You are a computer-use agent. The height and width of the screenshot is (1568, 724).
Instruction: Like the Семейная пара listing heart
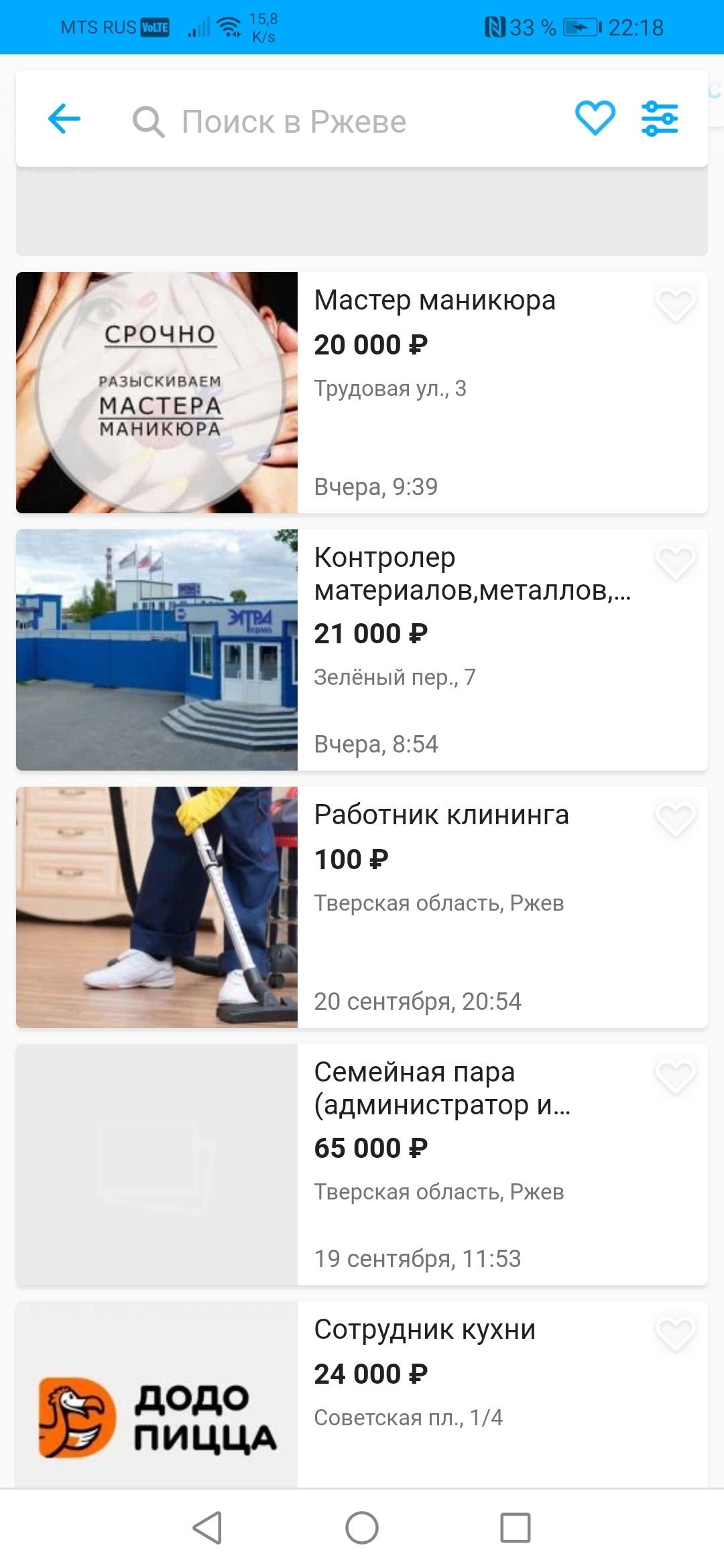(675, 1077)
